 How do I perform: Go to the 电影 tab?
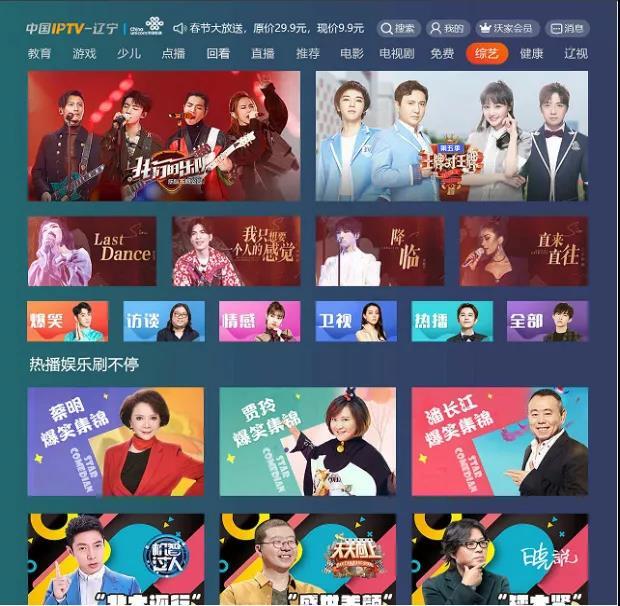point(352,54)
